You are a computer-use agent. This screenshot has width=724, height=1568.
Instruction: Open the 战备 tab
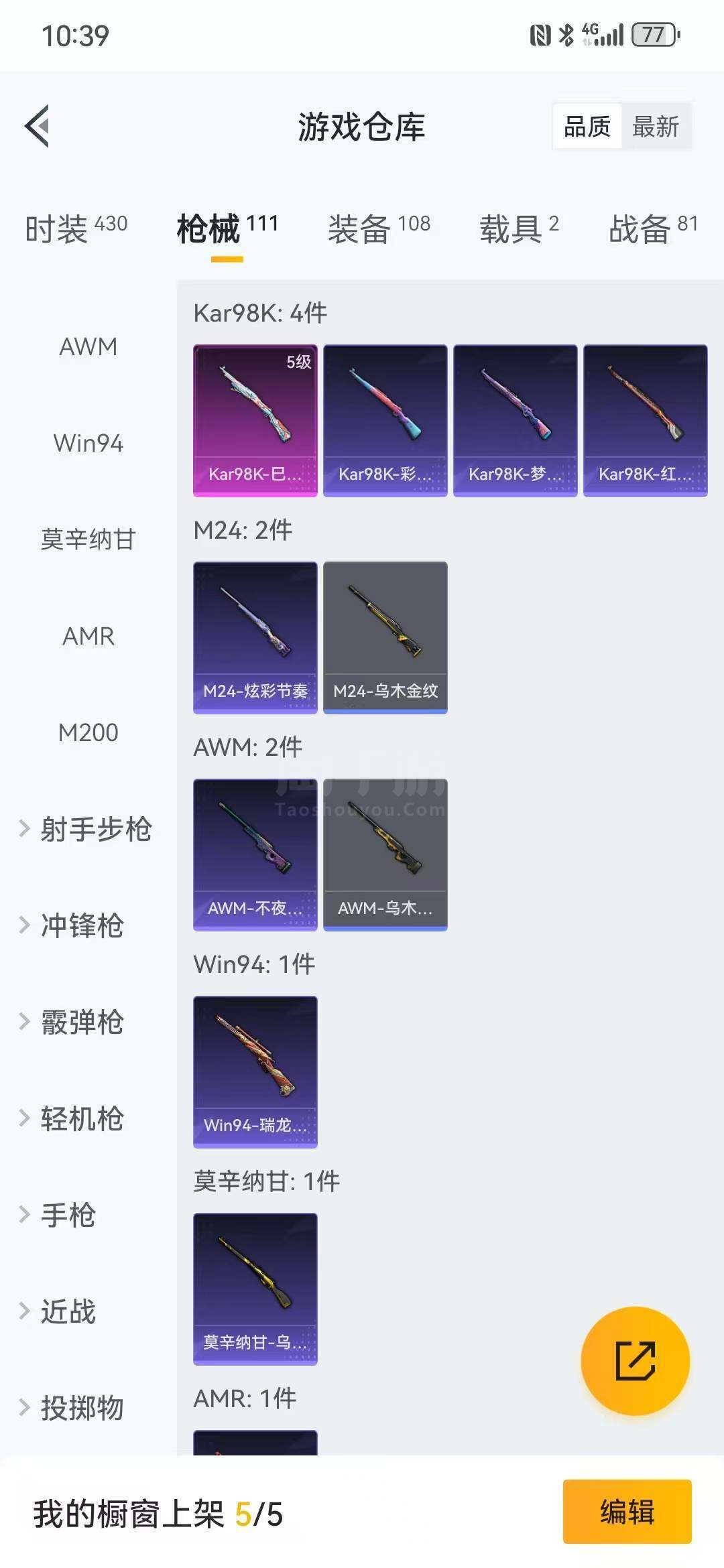pos(653,229)
